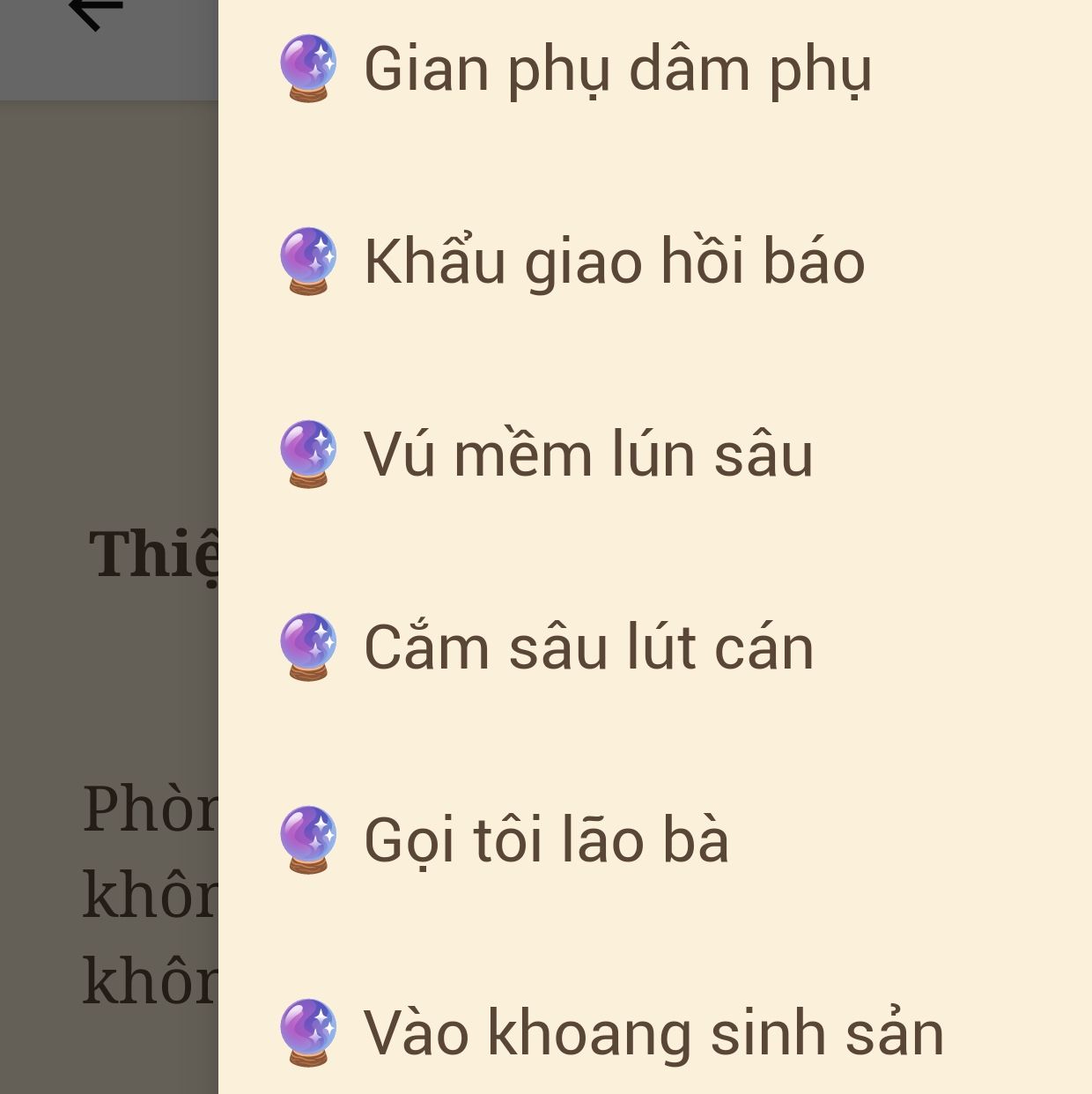The image size is (1092, 1094).
Task: Jump to chapter 'Vào khoang sinh sản'
Action: click(x=653, y=1032)
